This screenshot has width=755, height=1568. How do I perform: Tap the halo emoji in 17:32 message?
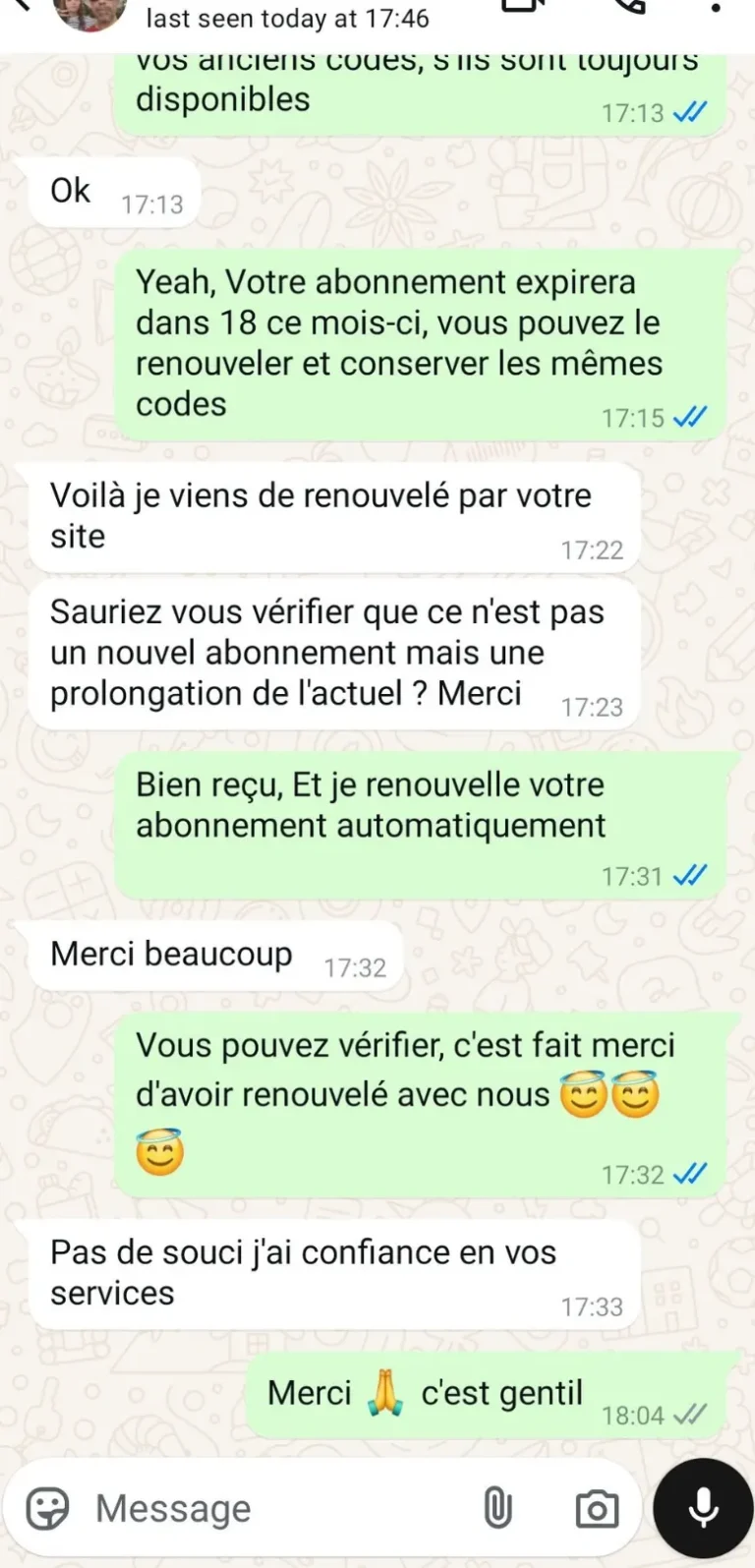579,1091
